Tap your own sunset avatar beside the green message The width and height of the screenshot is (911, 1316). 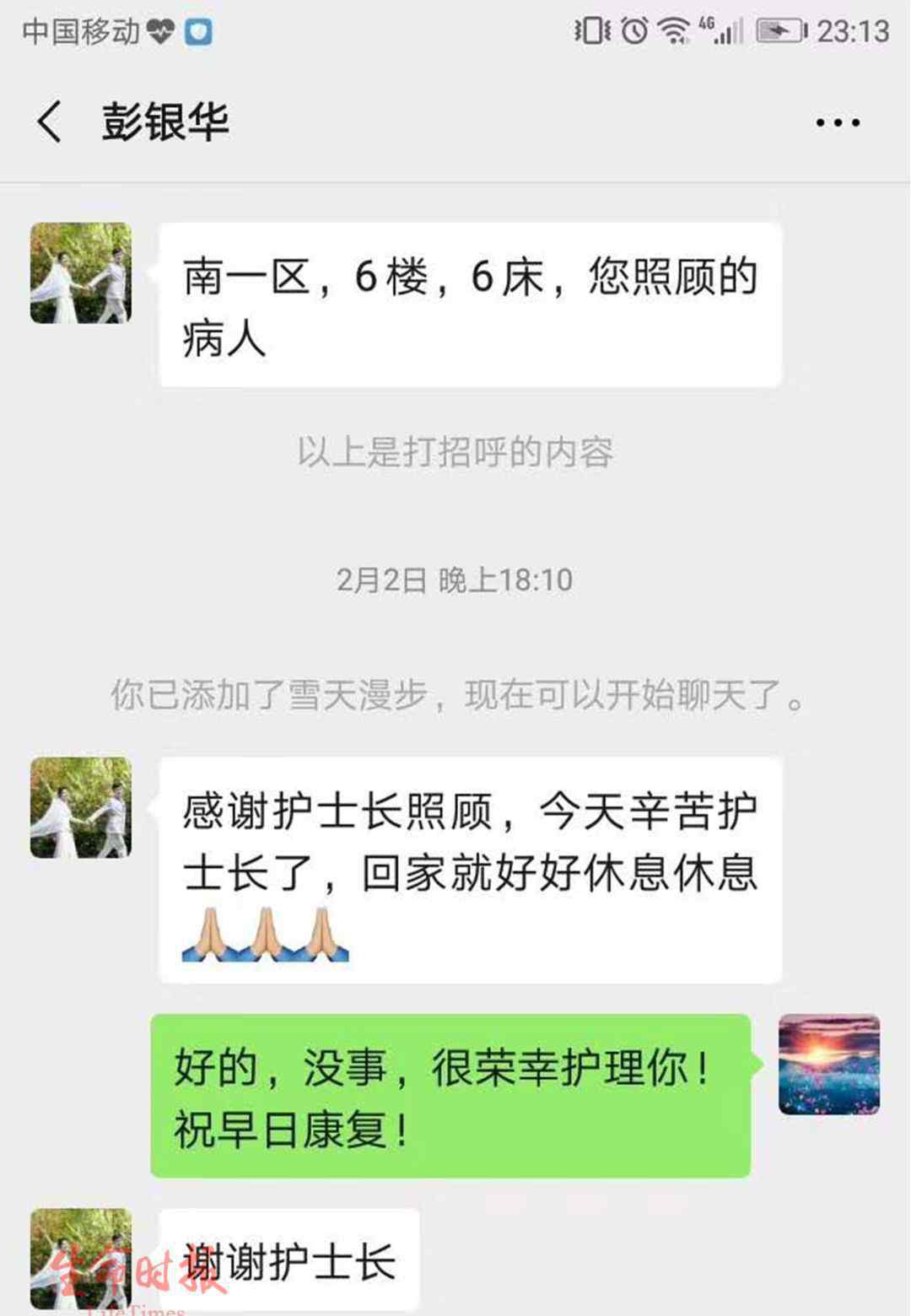point(828,1065)
